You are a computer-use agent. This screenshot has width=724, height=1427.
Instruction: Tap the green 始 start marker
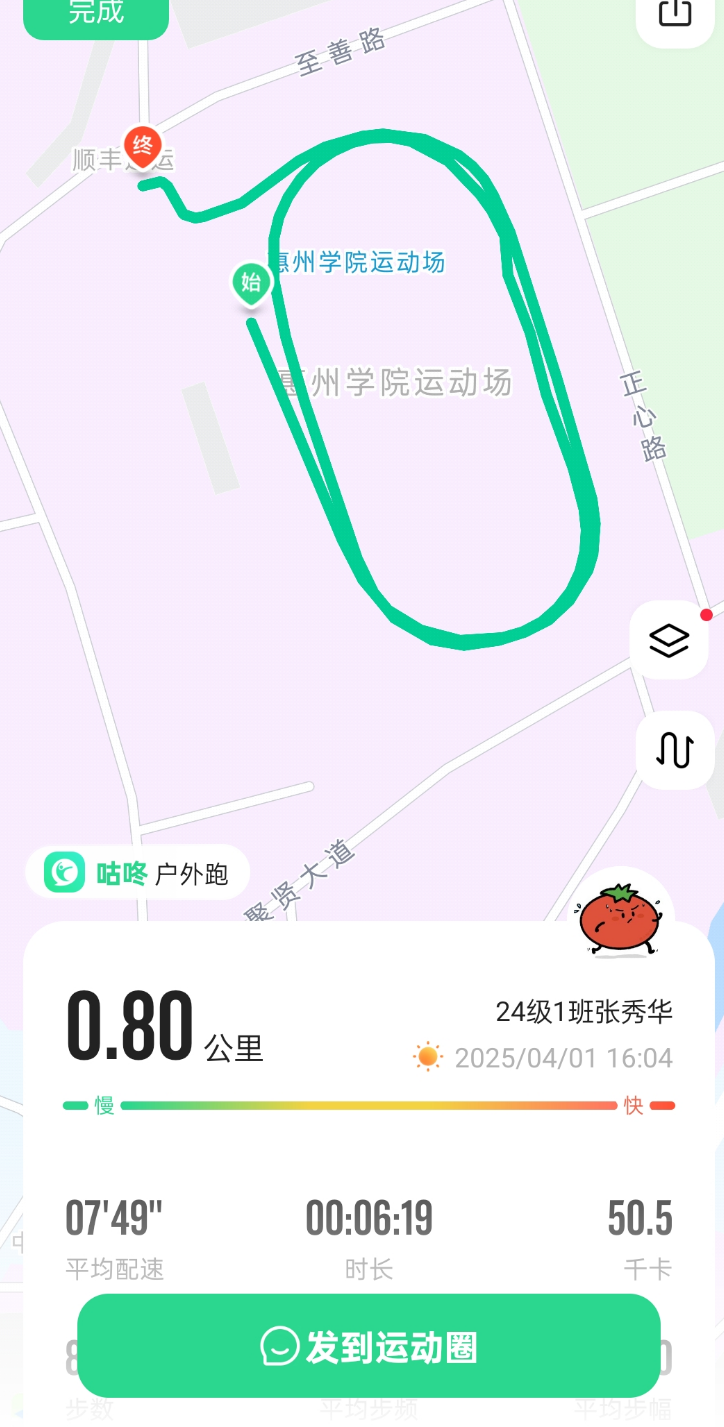(251, 283)
